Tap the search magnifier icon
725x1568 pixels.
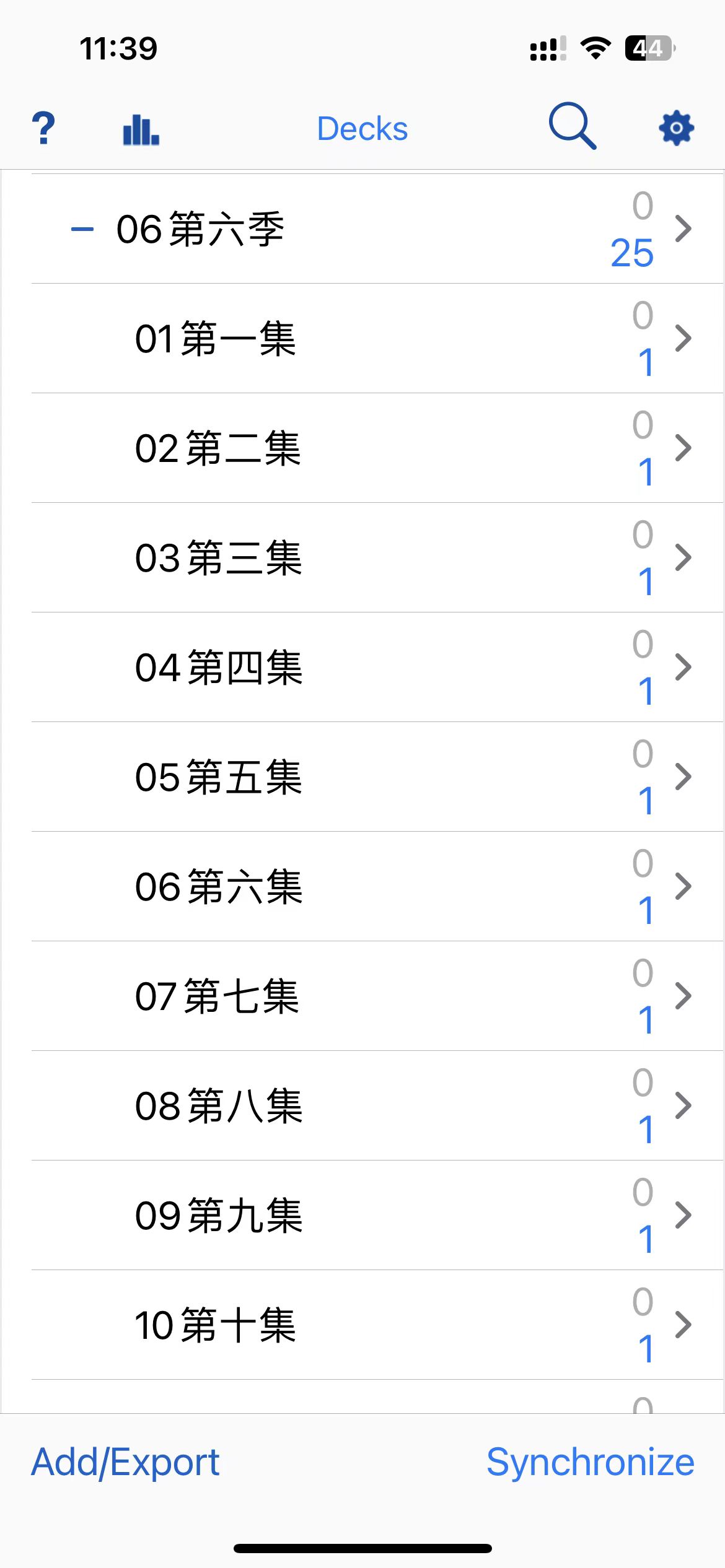[x=572, y=126]
